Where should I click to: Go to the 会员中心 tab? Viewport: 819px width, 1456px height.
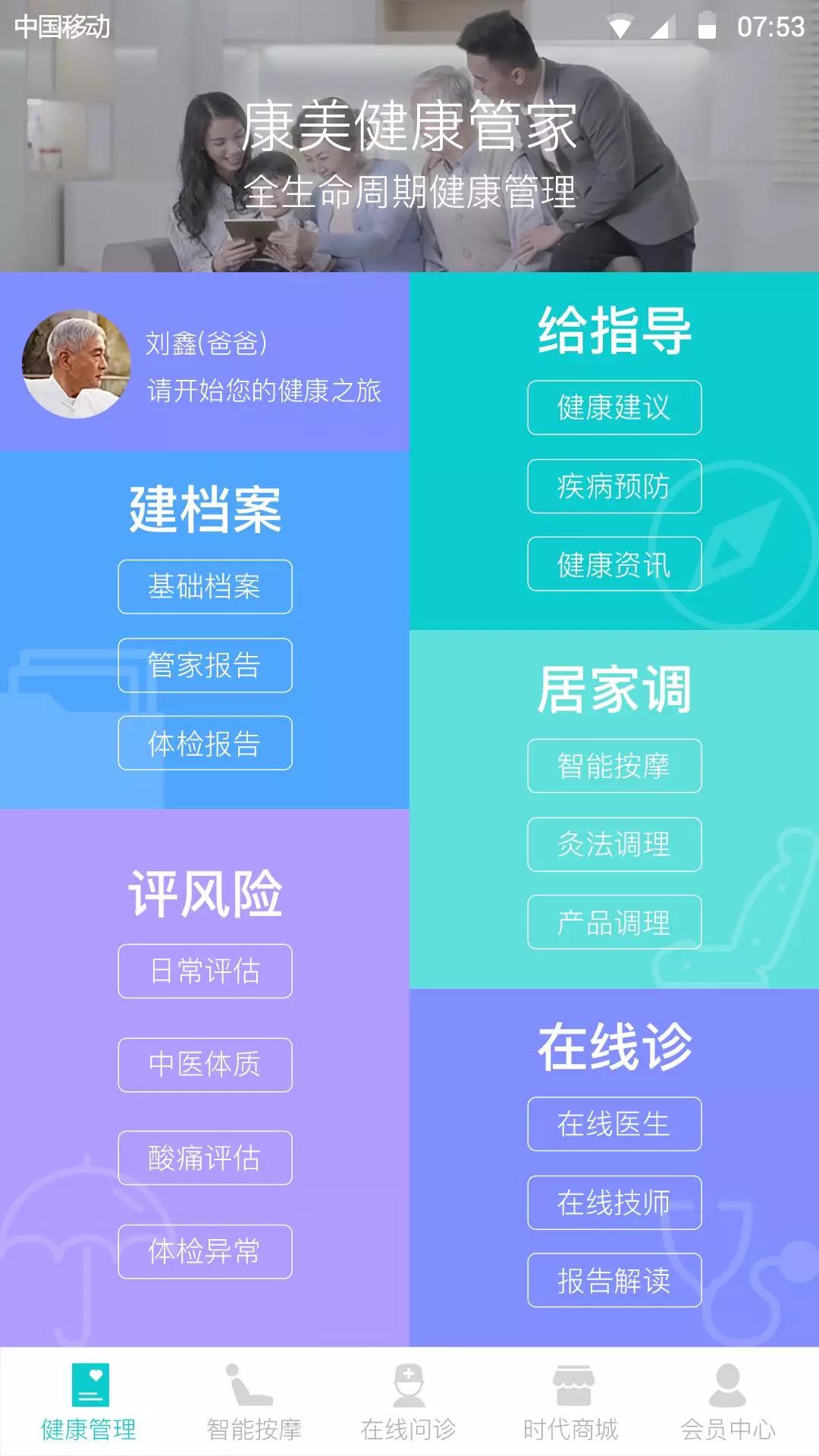point(728,1403)
